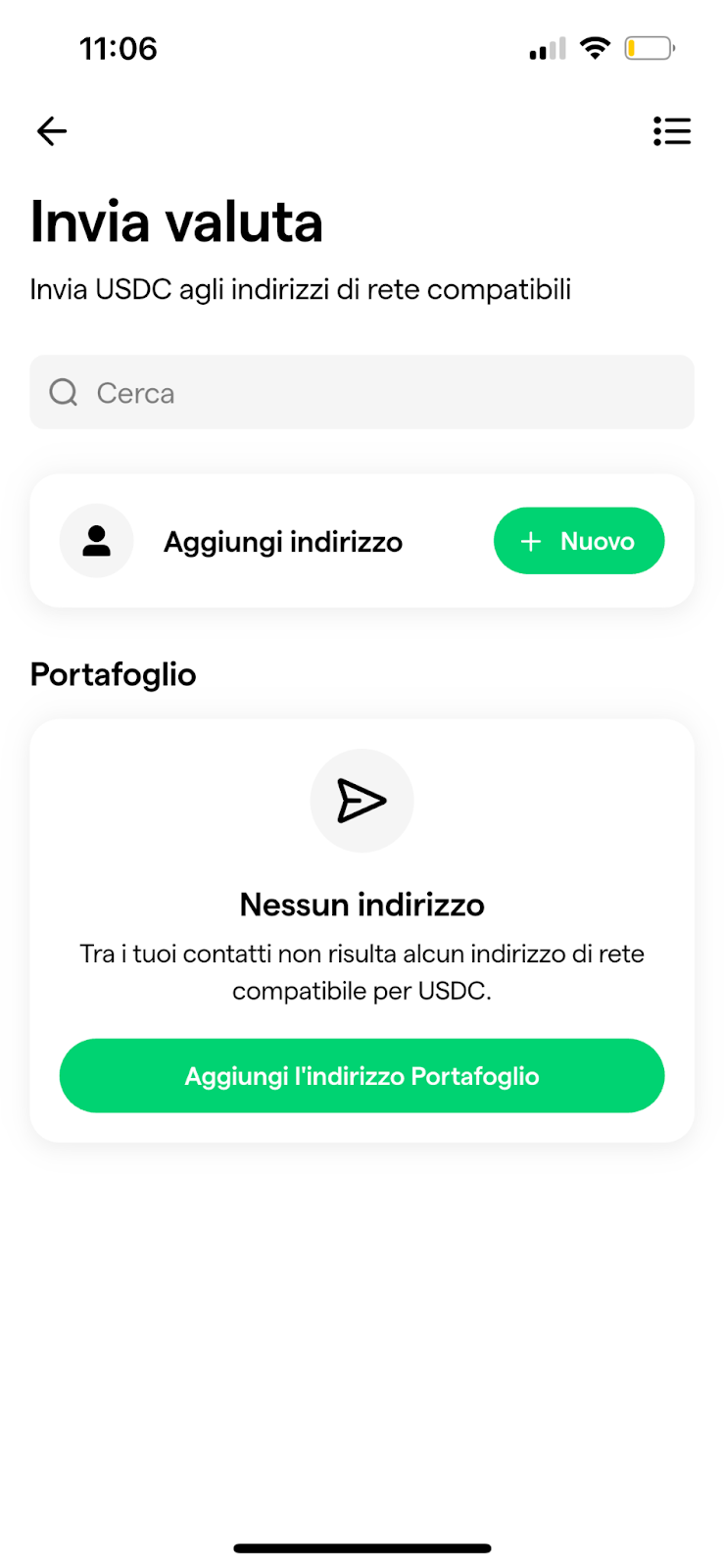Open the Aggiungi indirizzo row
Screen dimensions: 724x1568
click(x=282, y=542)
